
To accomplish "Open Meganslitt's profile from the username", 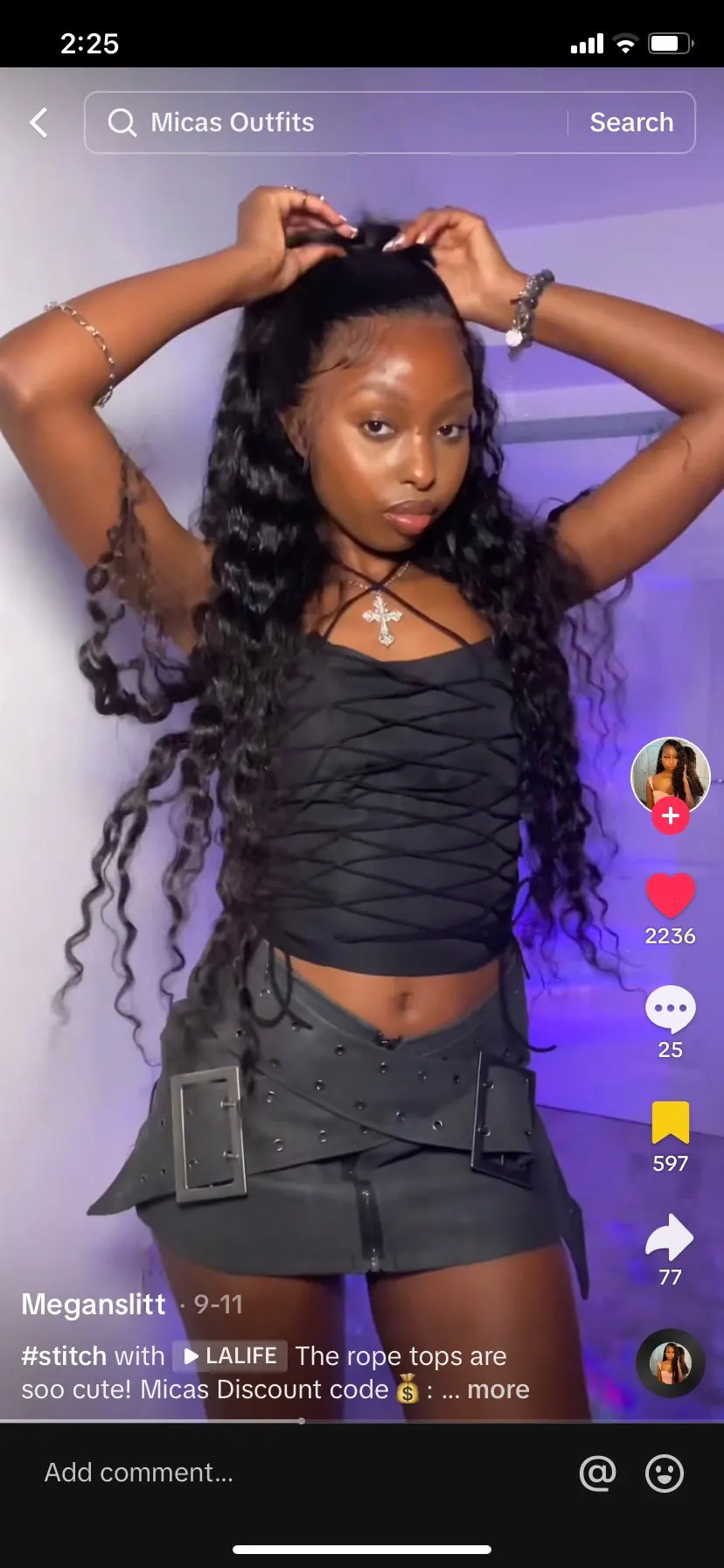I will pyautogui.click(x=94, y=1304).
